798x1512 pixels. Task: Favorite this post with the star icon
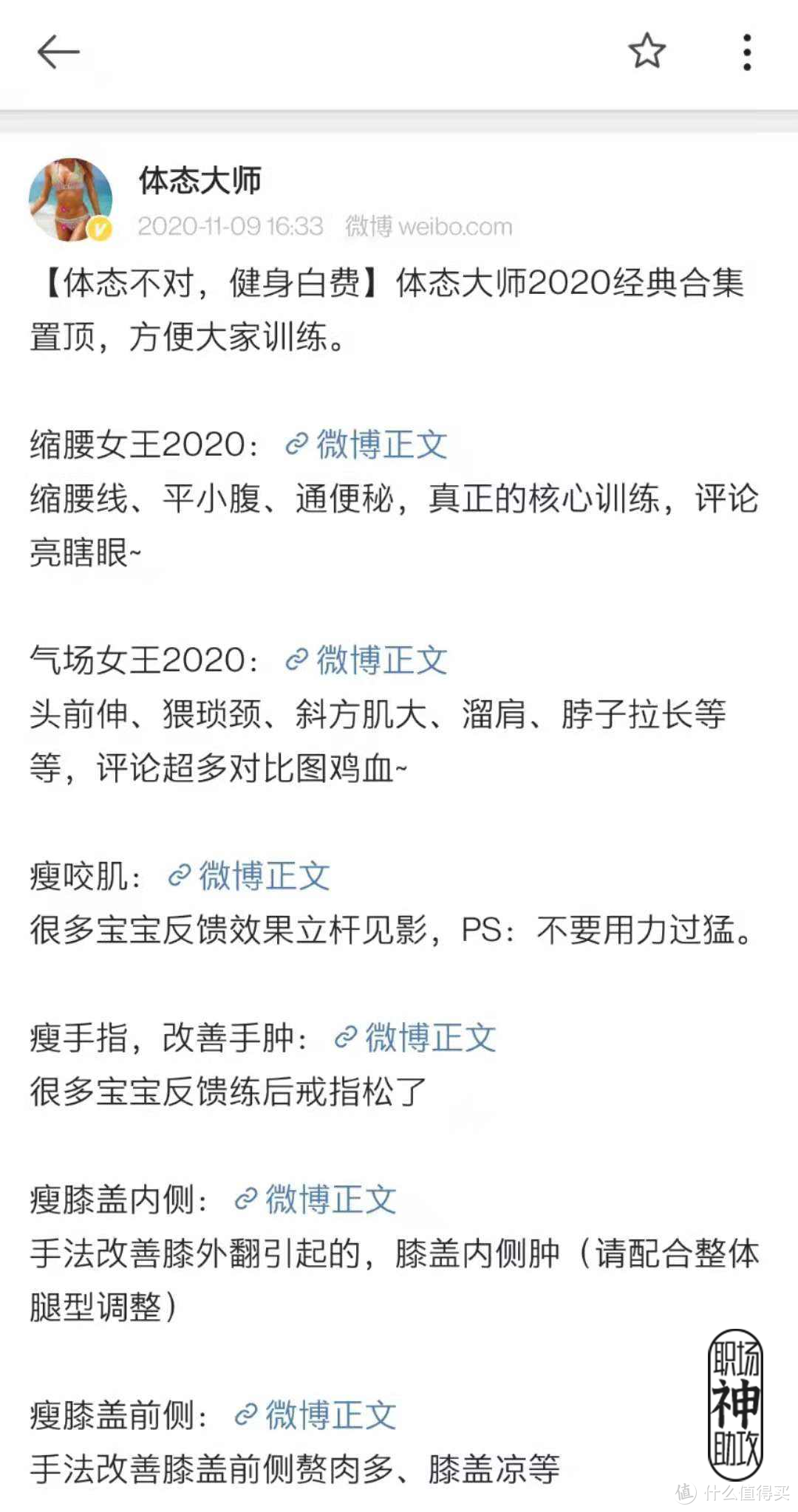(x=647, y=52)
